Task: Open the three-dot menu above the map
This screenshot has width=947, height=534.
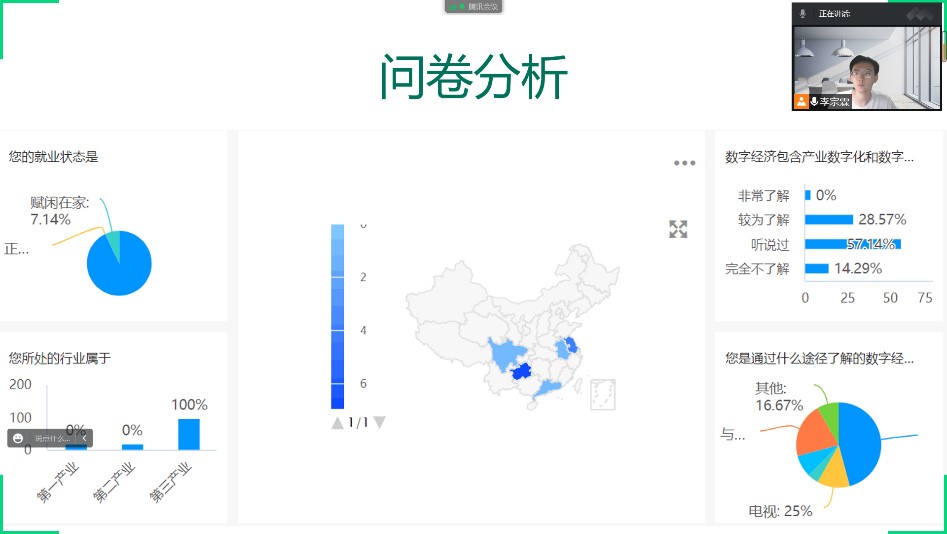Action: click(x=684, y=163)
